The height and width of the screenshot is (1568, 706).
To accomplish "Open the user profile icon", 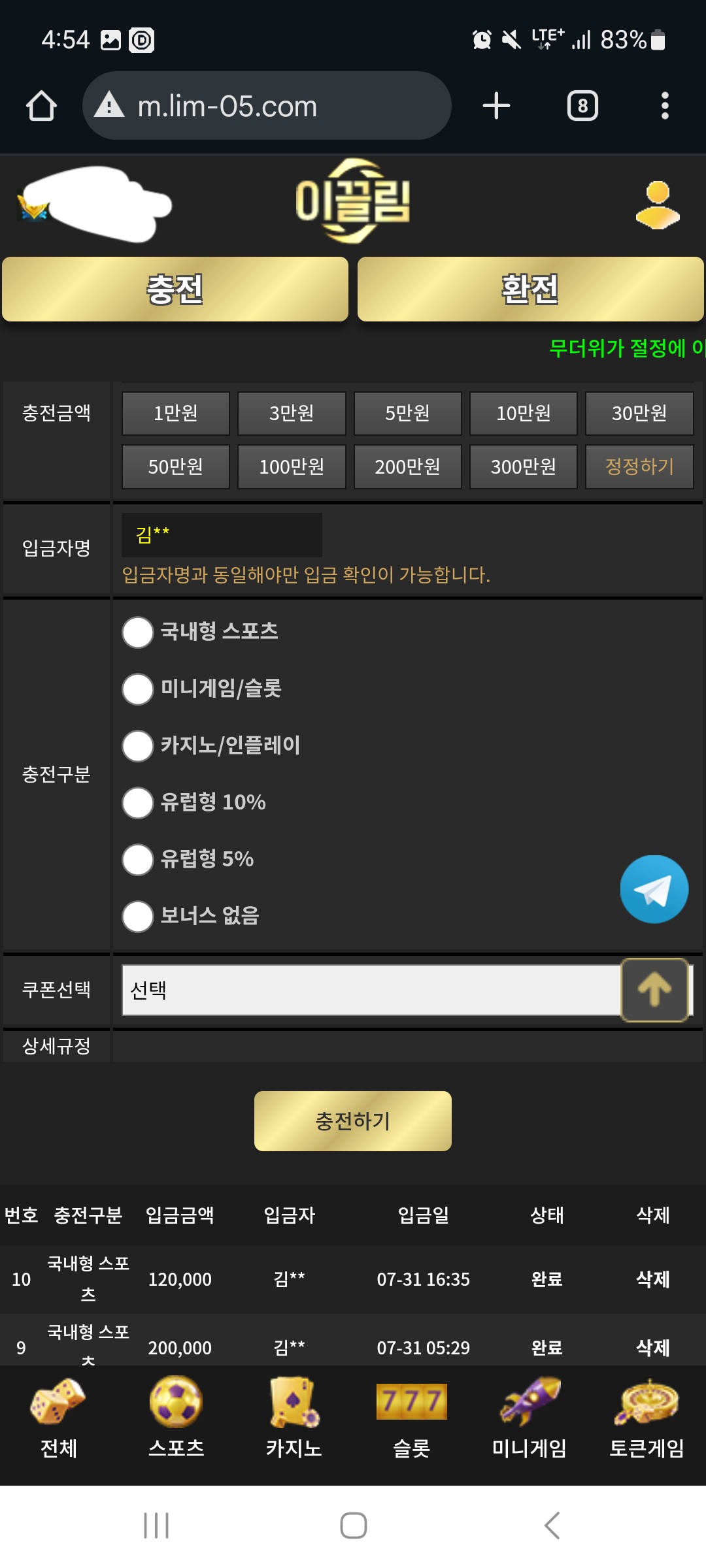I will (x=658, y=205).
